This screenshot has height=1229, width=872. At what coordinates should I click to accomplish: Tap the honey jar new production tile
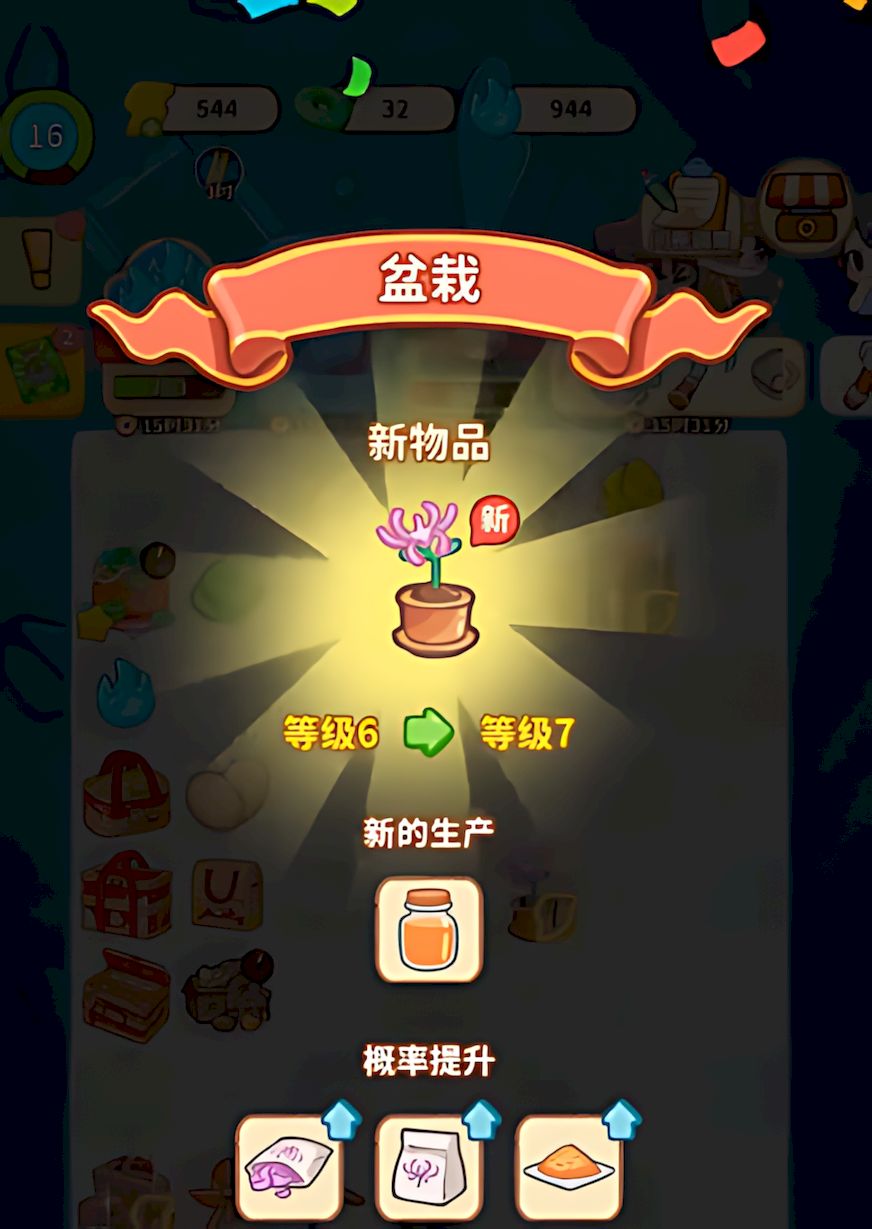(429, 931)
